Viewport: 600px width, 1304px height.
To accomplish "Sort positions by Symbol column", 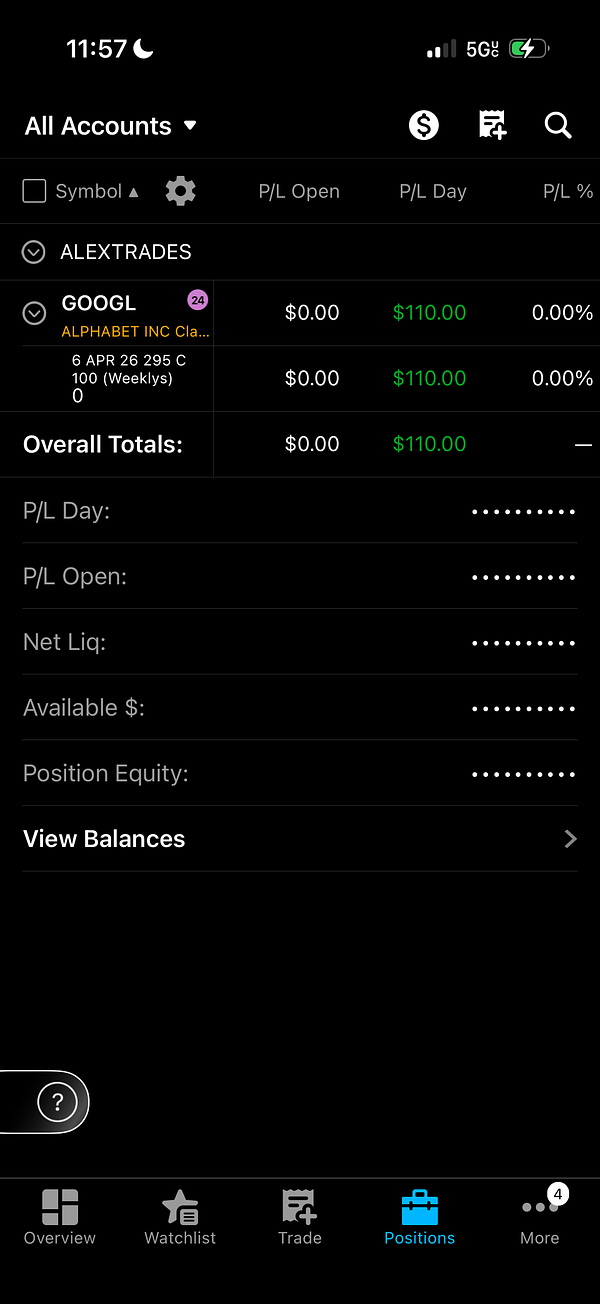I will tap(97, 191).
